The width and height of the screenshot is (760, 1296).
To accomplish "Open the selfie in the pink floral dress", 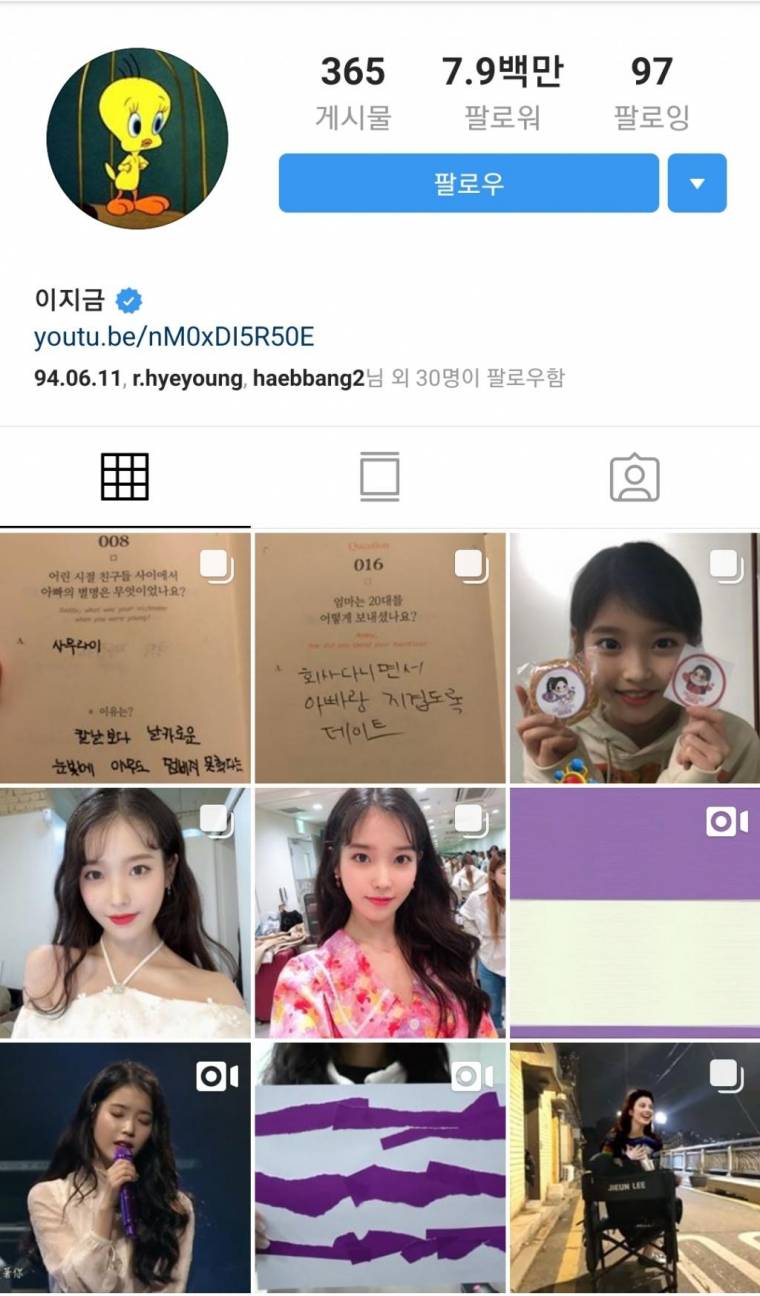I will [x=380, y=913].
